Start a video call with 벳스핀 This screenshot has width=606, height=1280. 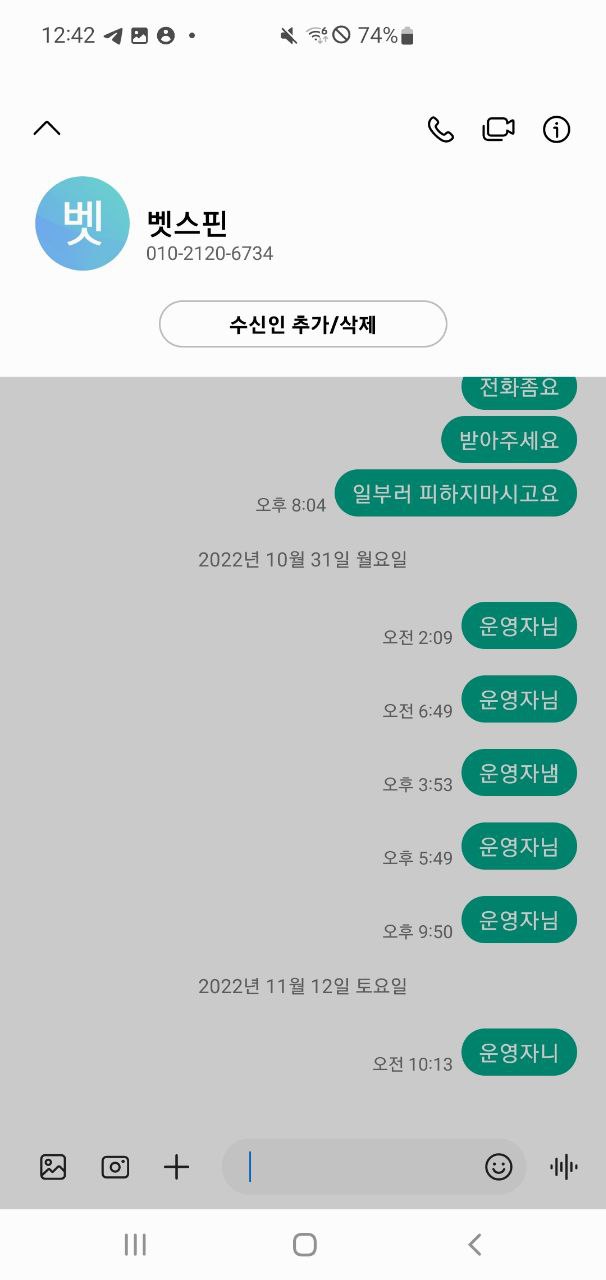tap(498, 129)
